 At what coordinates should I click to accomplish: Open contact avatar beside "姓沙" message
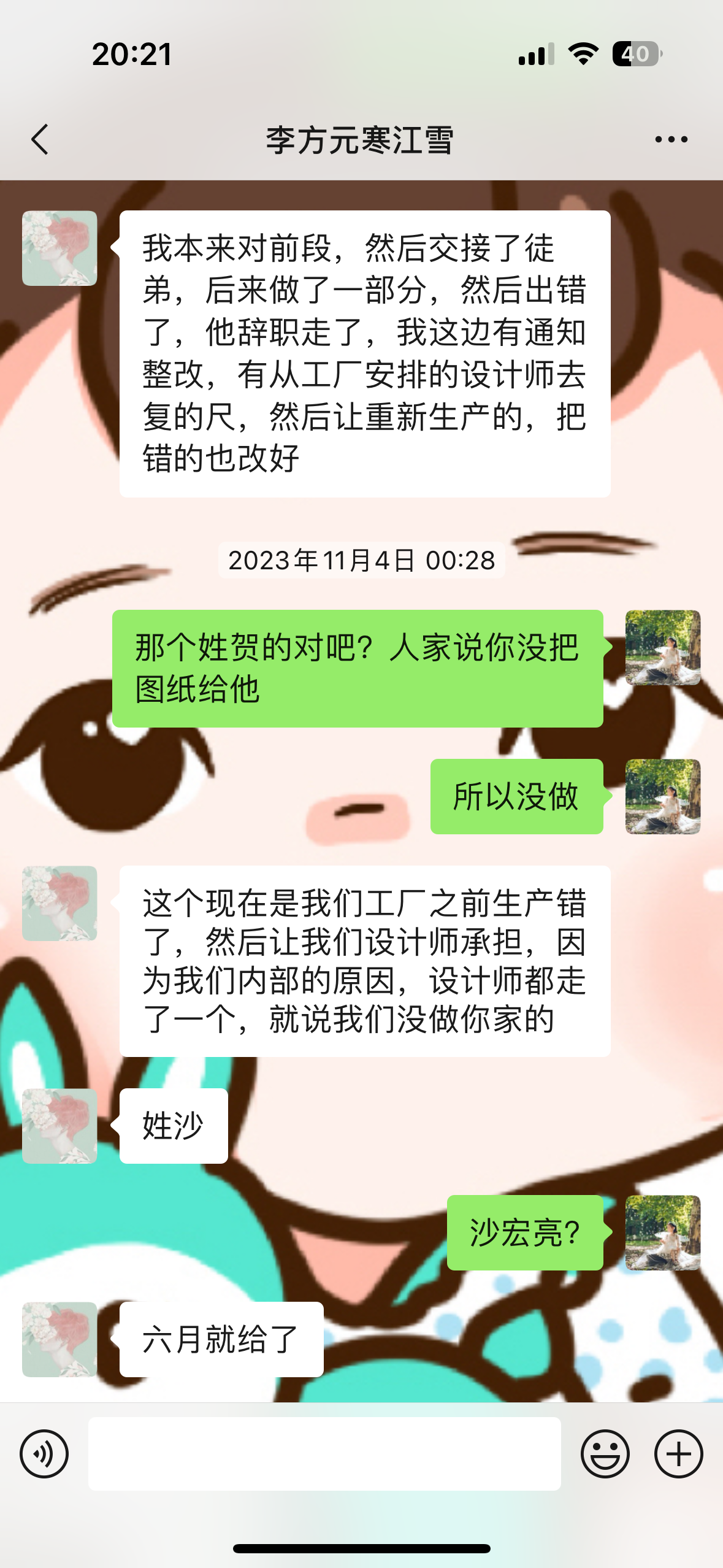(x=59, y=1126)
